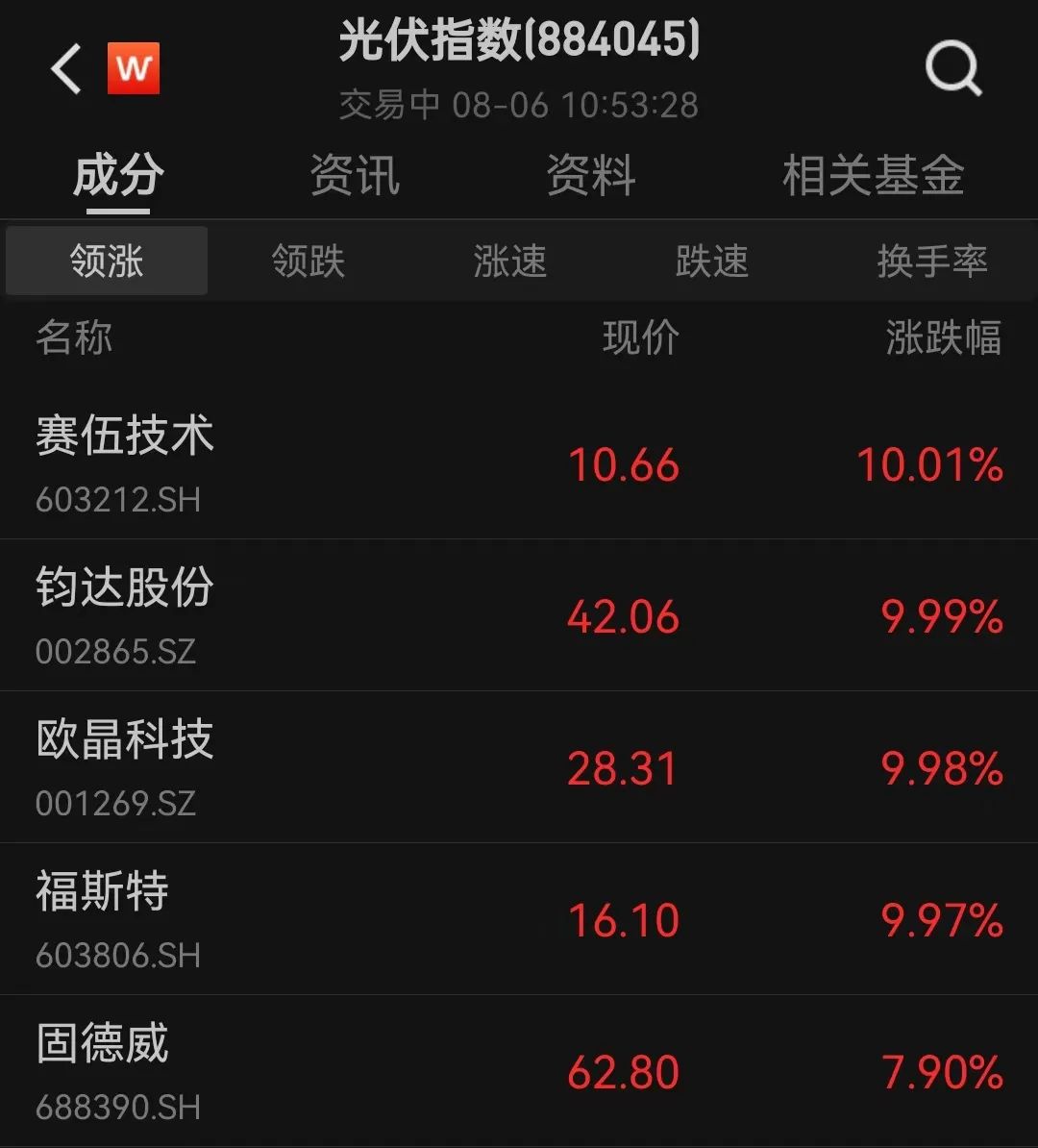View stocks by 换手率

coord(931,261)
